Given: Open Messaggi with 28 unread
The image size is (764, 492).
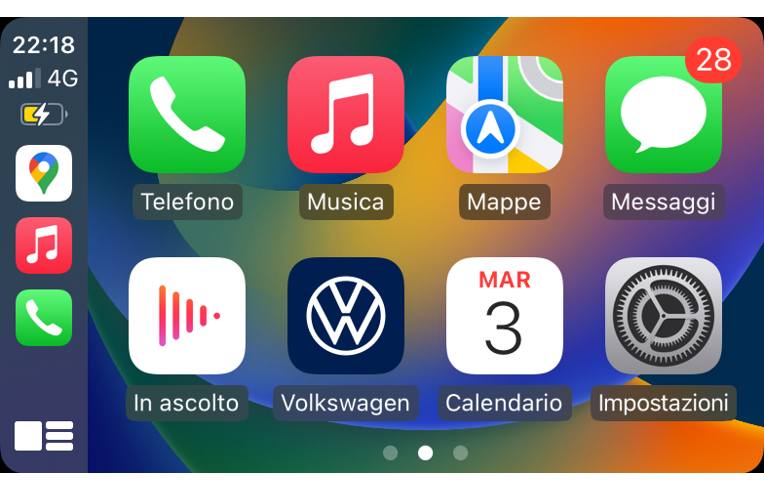Looking at the screenshot, I should pyautogui.click(x=663, y=115).
